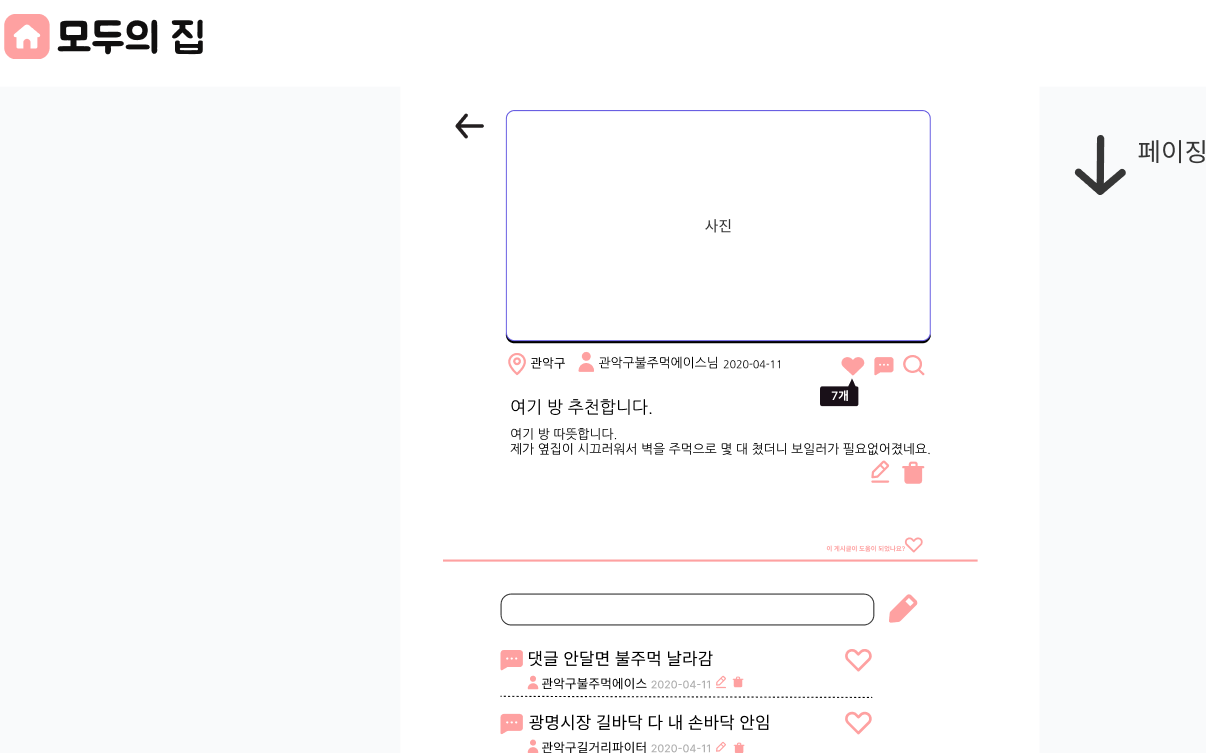Open the 사진 photo area
Image resolution: width=1206 pixels, height=753 pixels.
click(718, 226)
